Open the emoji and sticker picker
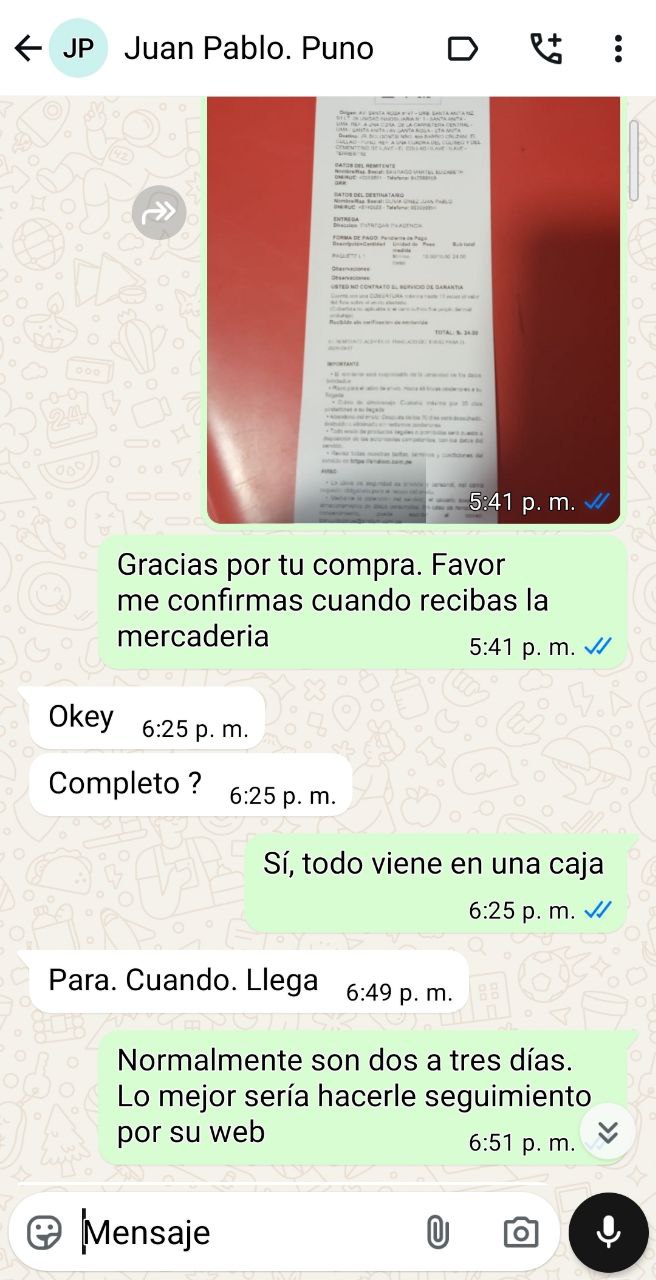This screenshot has width=656, height=1280. click(44, 1232)
